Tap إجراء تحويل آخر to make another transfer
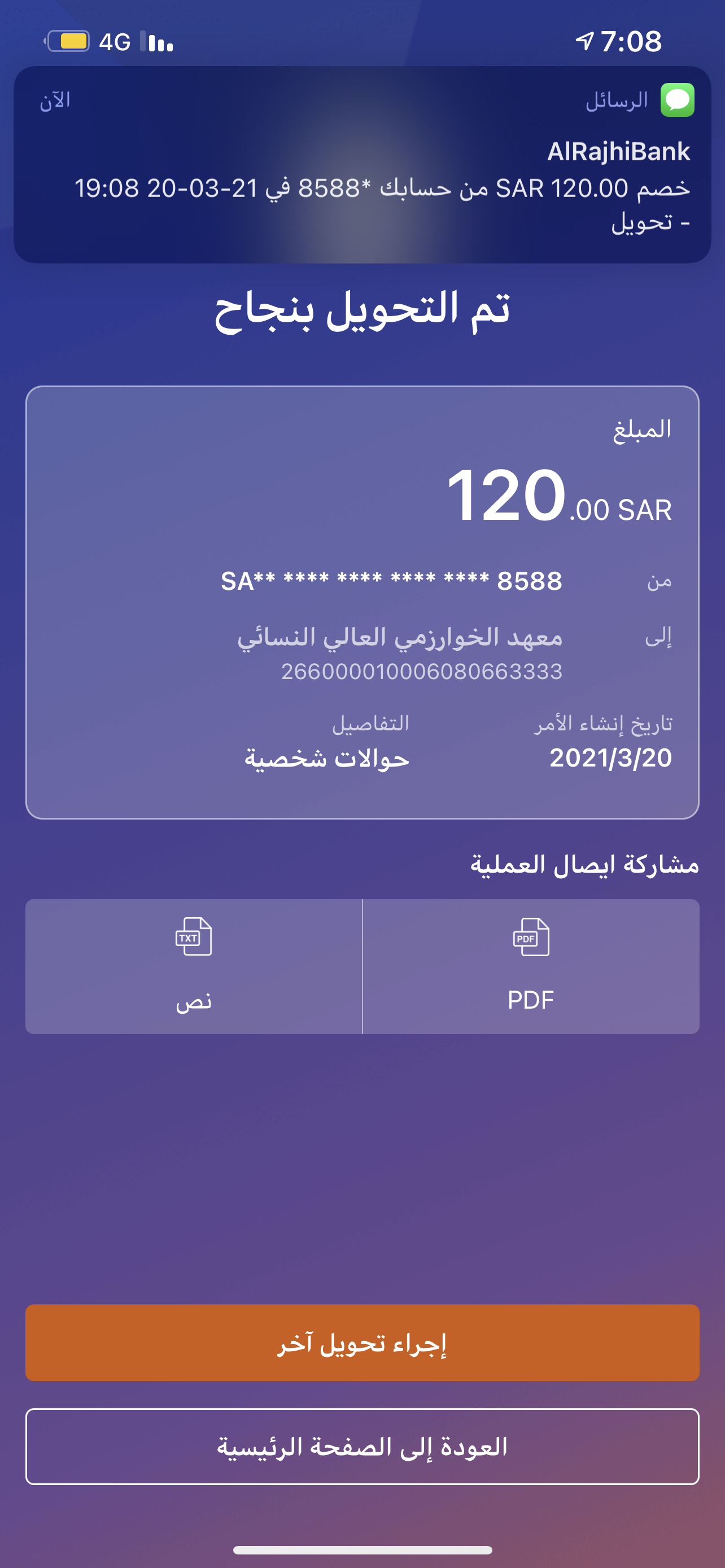The height and width of the screenshot is (1568, 725). (362, 1342)
